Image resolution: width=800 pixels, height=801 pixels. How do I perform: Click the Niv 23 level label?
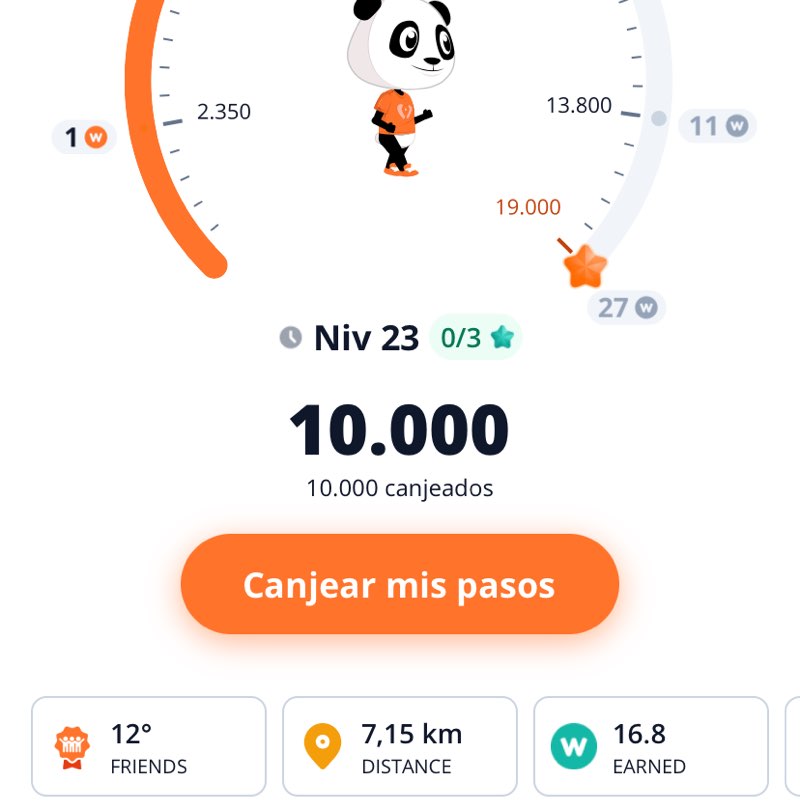coord(366,339)
